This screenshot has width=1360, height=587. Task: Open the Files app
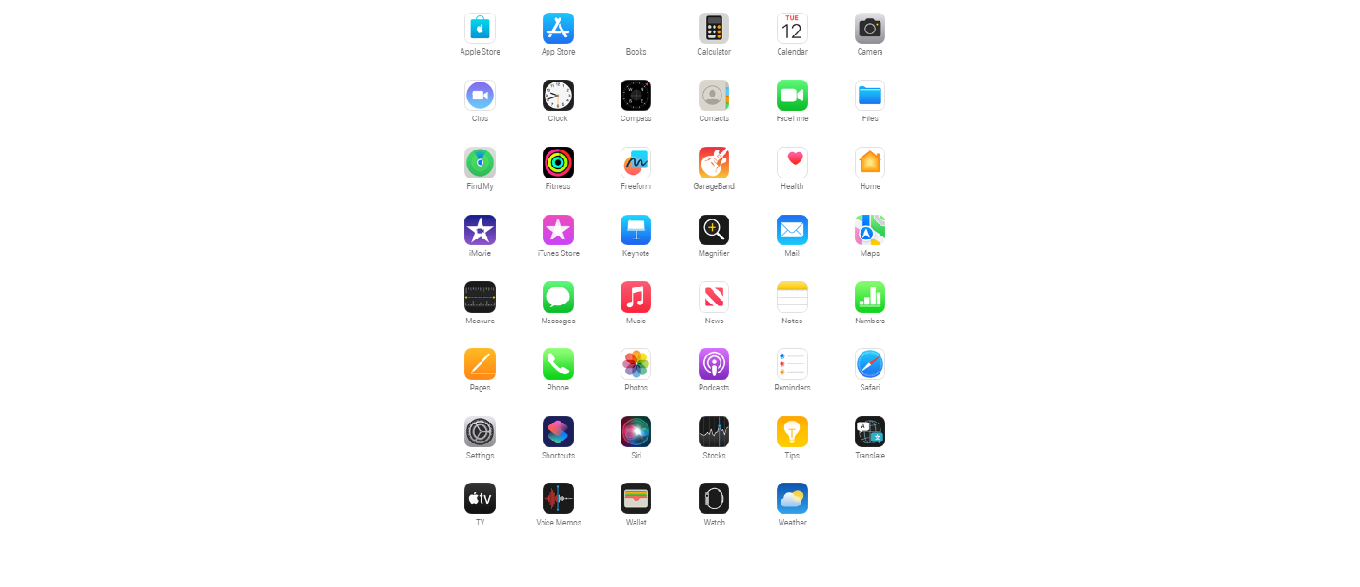[x=870, y=96]
